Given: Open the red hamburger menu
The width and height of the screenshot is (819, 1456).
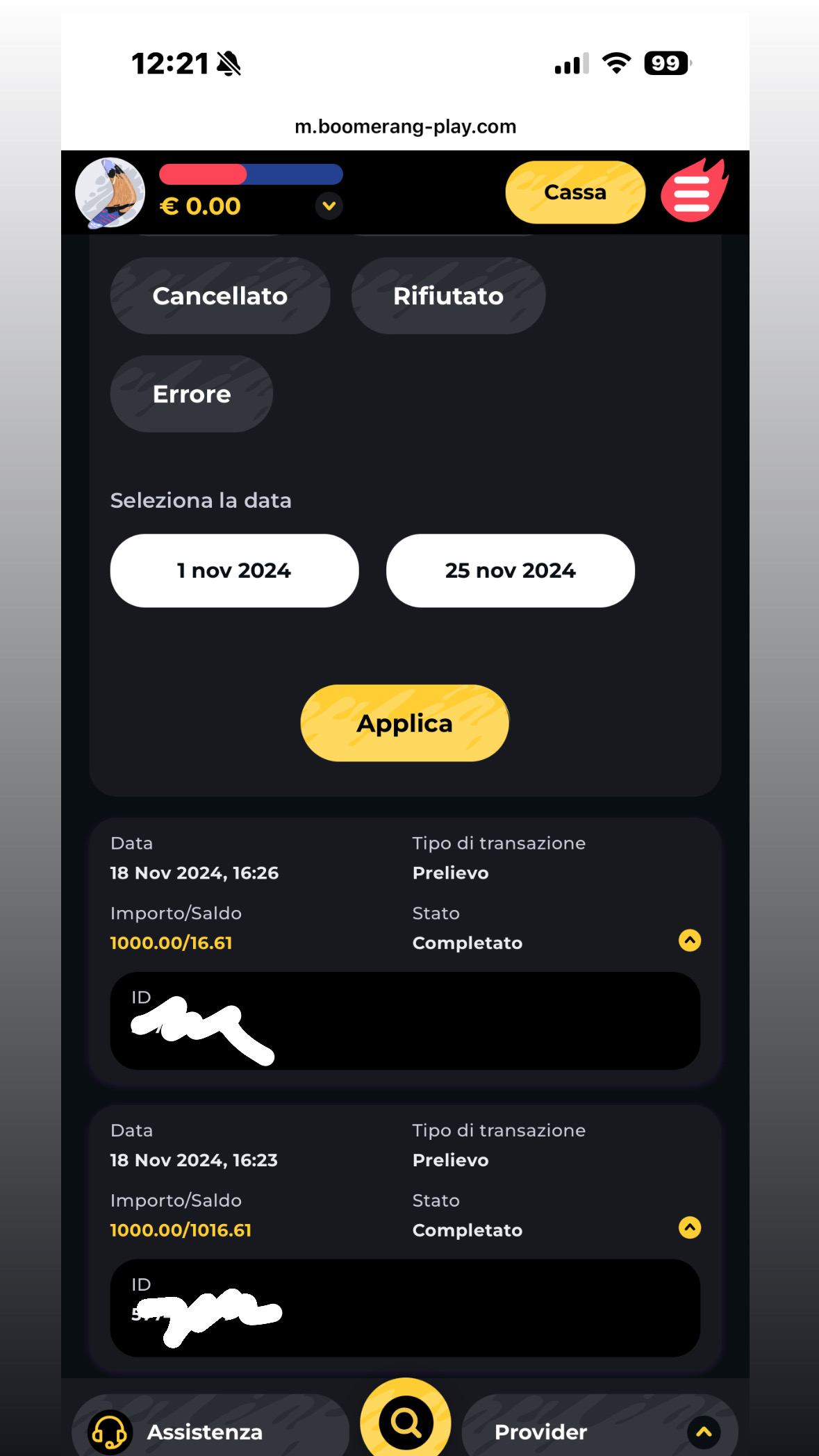Looking at the screenshot, I should click(692, 192).
